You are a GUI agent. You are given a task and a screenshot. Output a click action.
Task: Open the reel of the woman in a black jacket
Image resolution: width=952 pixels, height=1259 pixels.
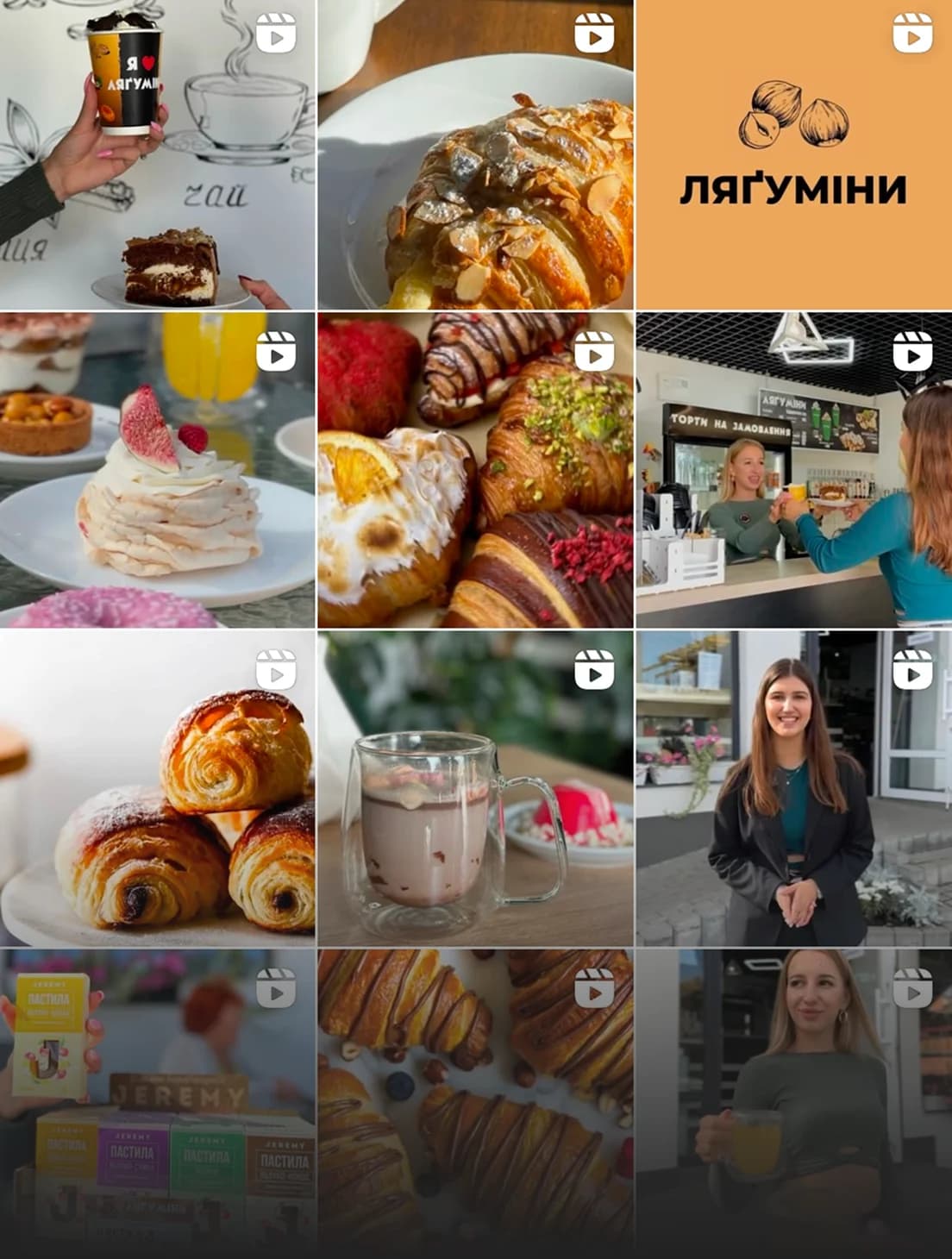coord(793,789)
